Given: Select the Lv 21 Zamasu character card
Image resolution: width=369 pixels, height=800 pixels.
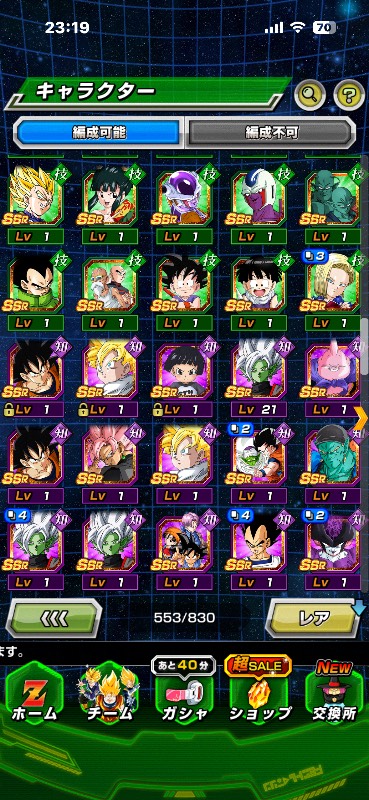Looking at the screenshot, I should [x=258, y=378].
